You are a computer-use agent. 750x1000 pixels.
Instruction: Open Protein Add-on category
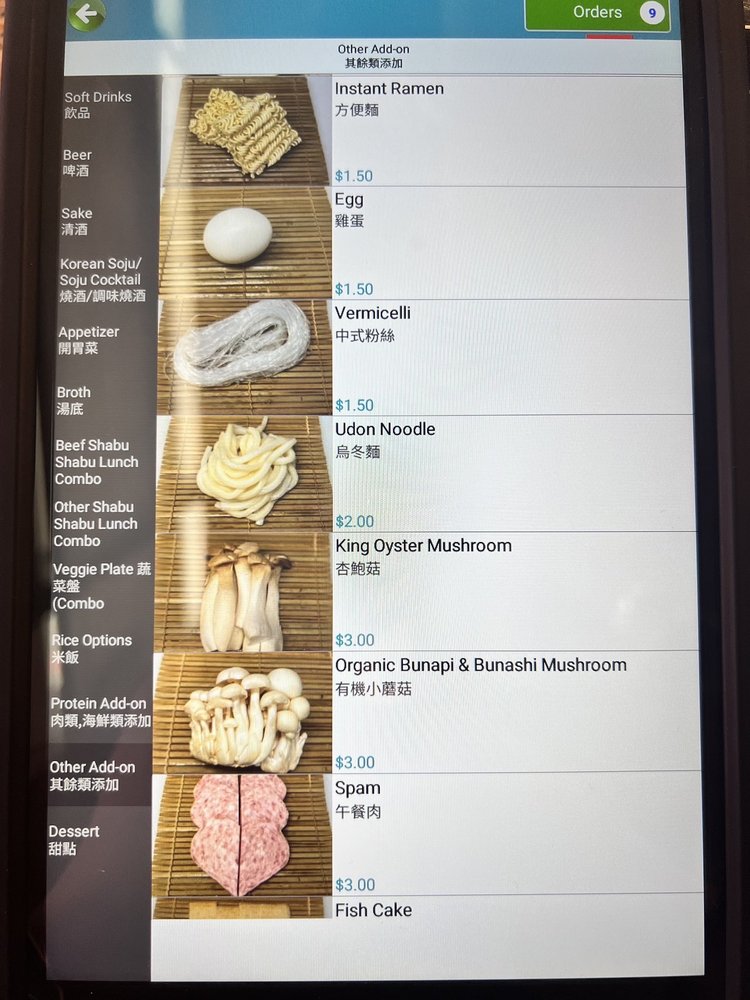pyautogui.click(x=100, y=712)
